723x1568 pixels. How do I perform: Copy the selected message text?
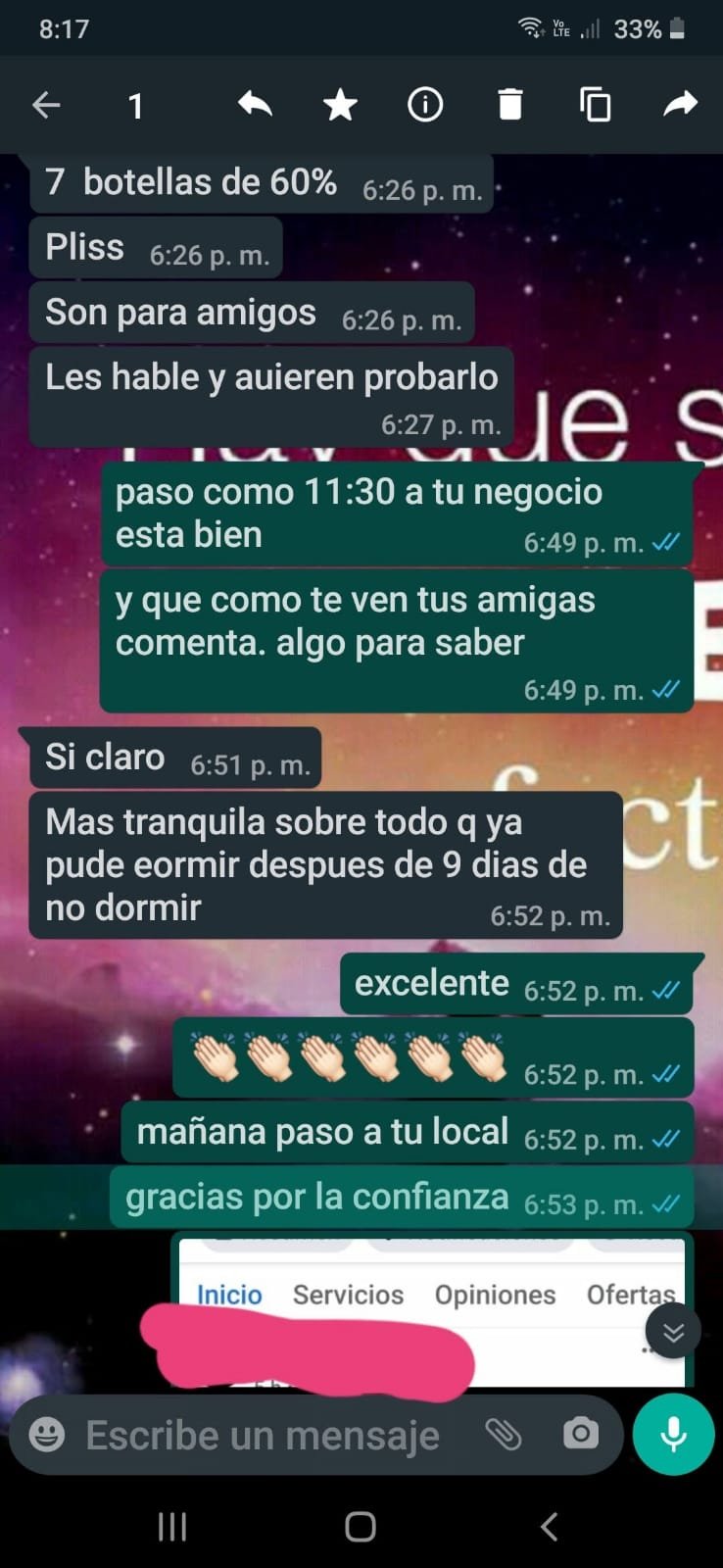(x=596, y=104)
